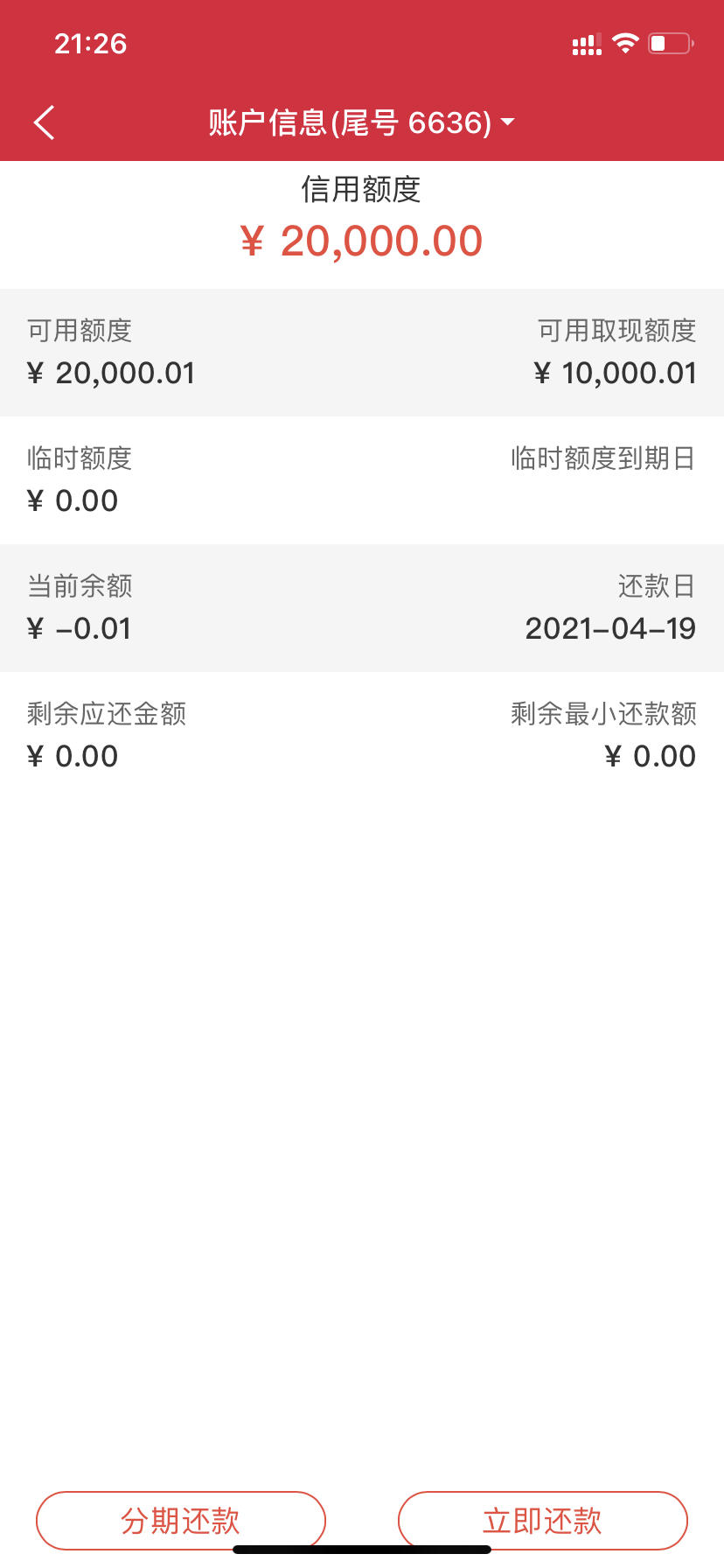Tap the 立即还款 repay now button
Image resolution: width=724 pixels, height=1568 pixels.
(543, 1521)
